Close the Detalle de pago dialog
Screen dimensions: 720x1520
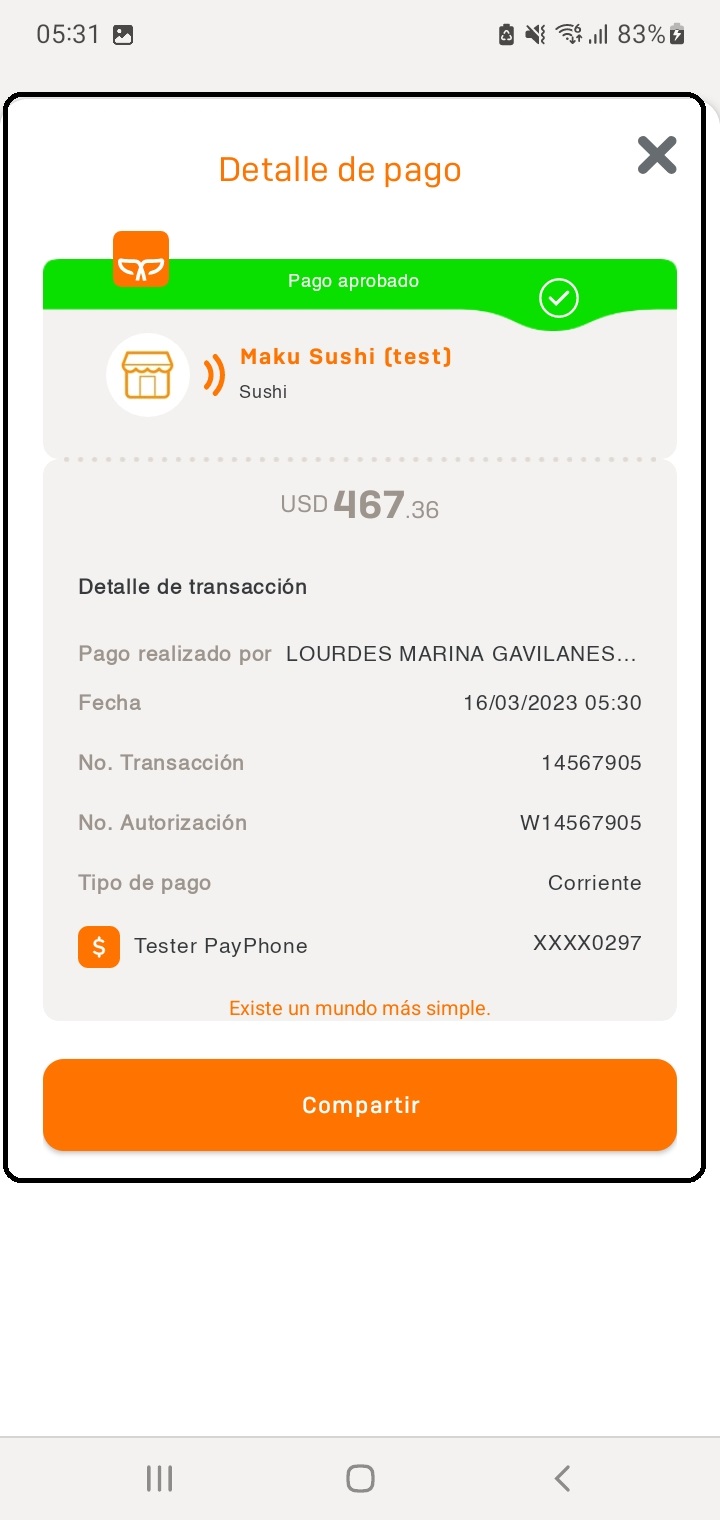click(x=657, y=155)
